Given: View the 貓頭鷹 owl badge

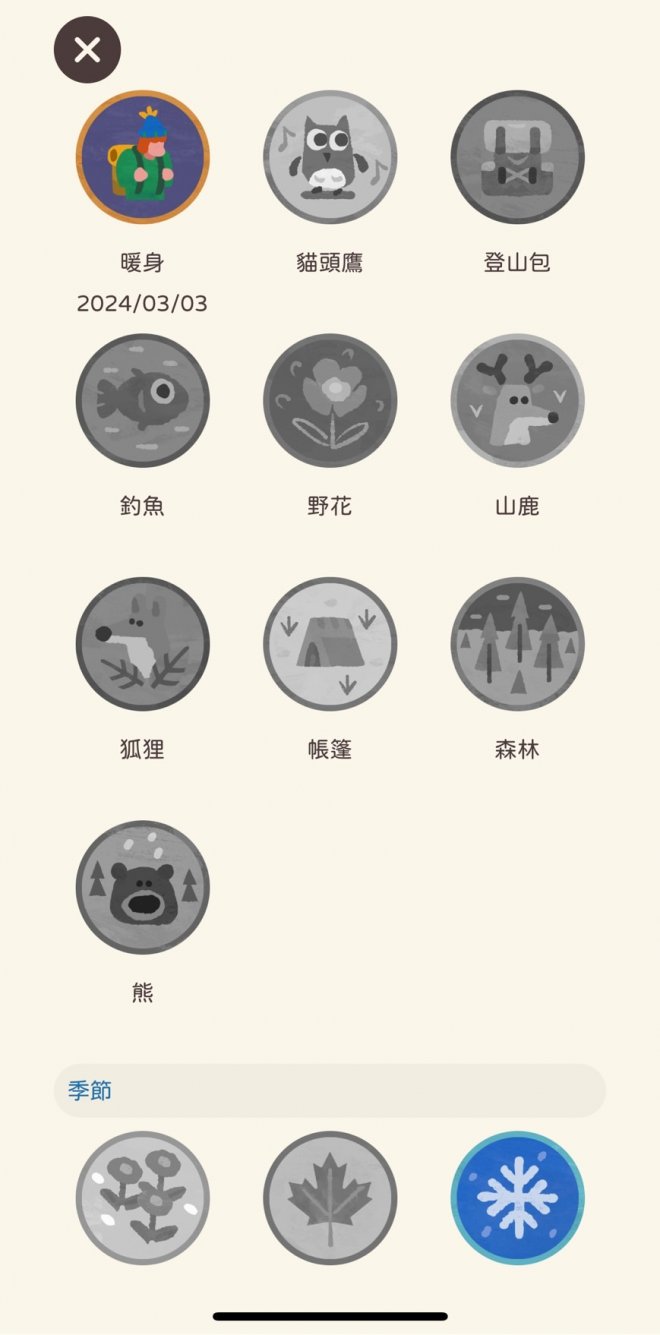Looking at the screenshot, I should [330, 157].
